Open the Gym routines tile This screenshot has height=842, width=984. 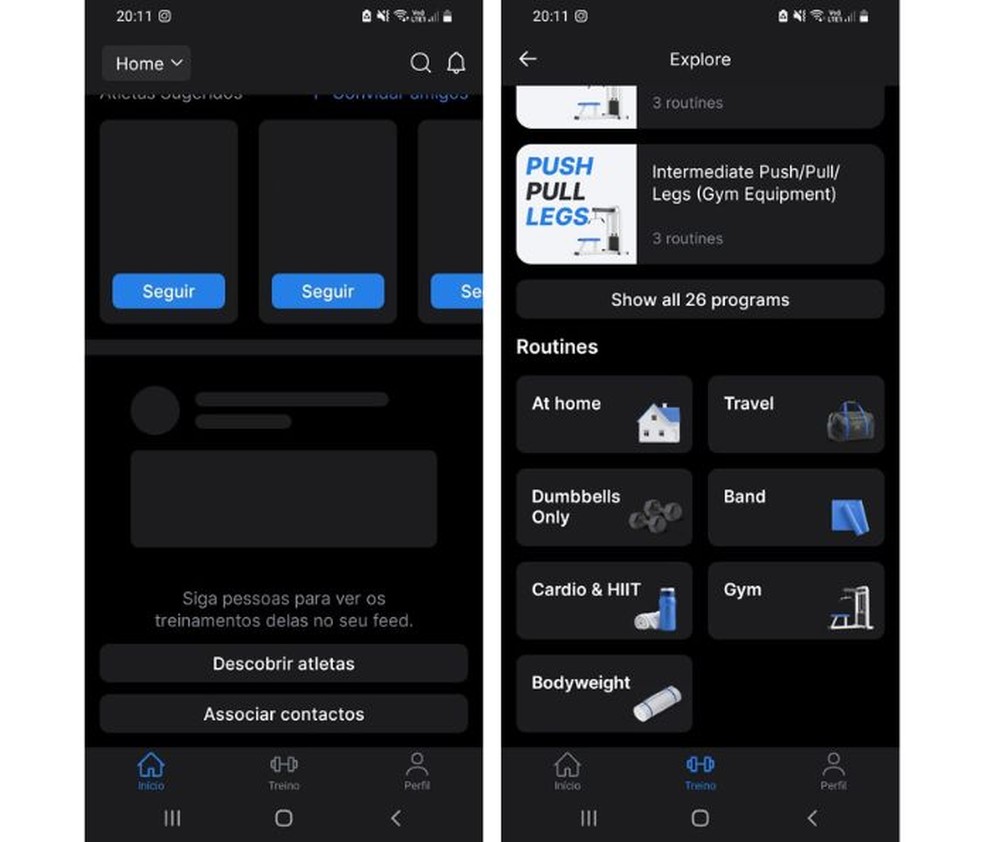pyautogui.click(x=796, y=600)
